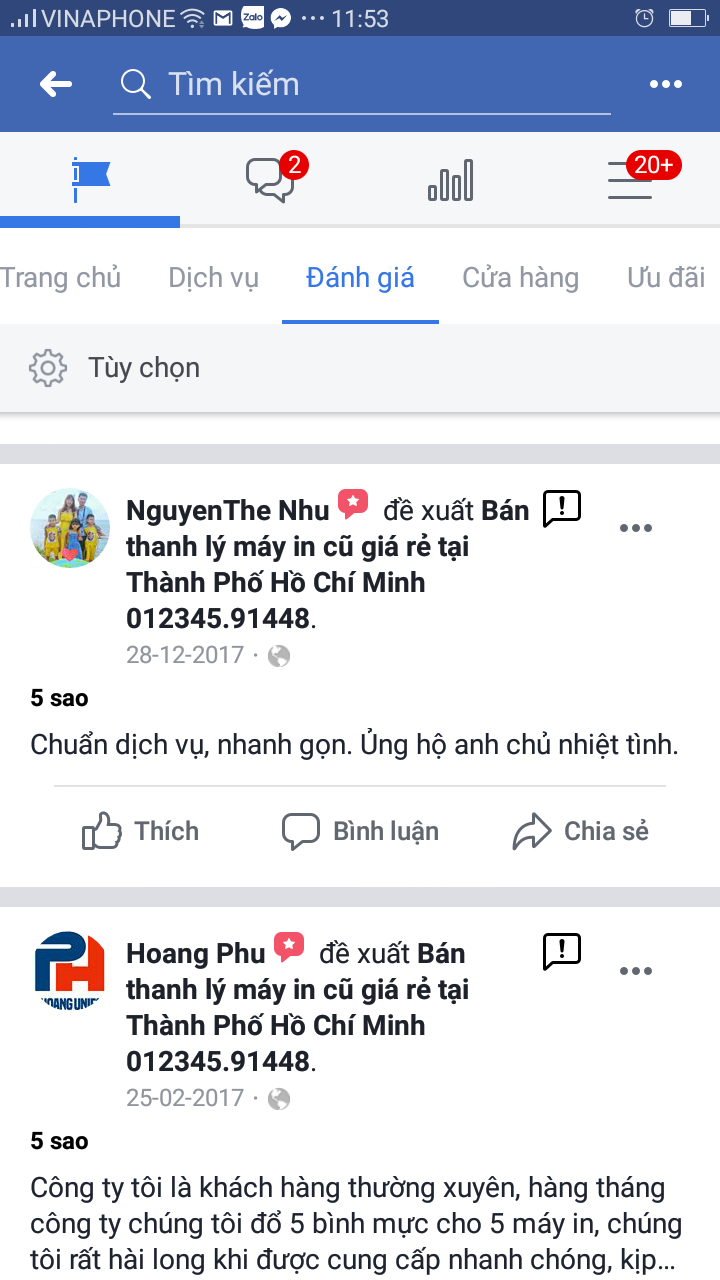Image resolution: width=720 pixels, height=1280 pixels.
Task: Comment on NguyenThe Nhu's review
Action: pyautogui.click(x=360, y=831)
